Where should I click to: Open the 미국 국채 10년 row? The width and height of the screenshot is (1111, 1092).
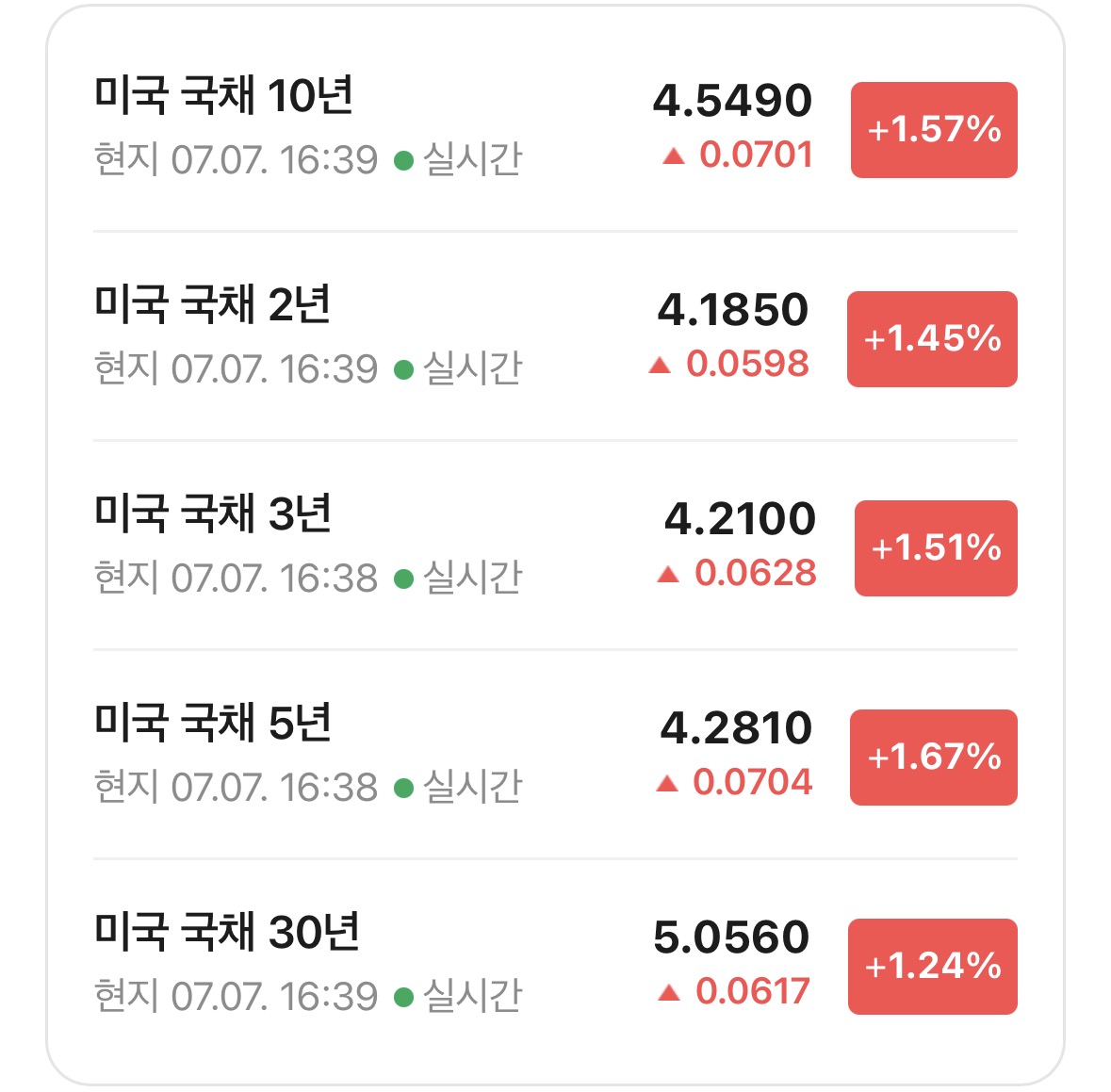[x=556, y=127]
